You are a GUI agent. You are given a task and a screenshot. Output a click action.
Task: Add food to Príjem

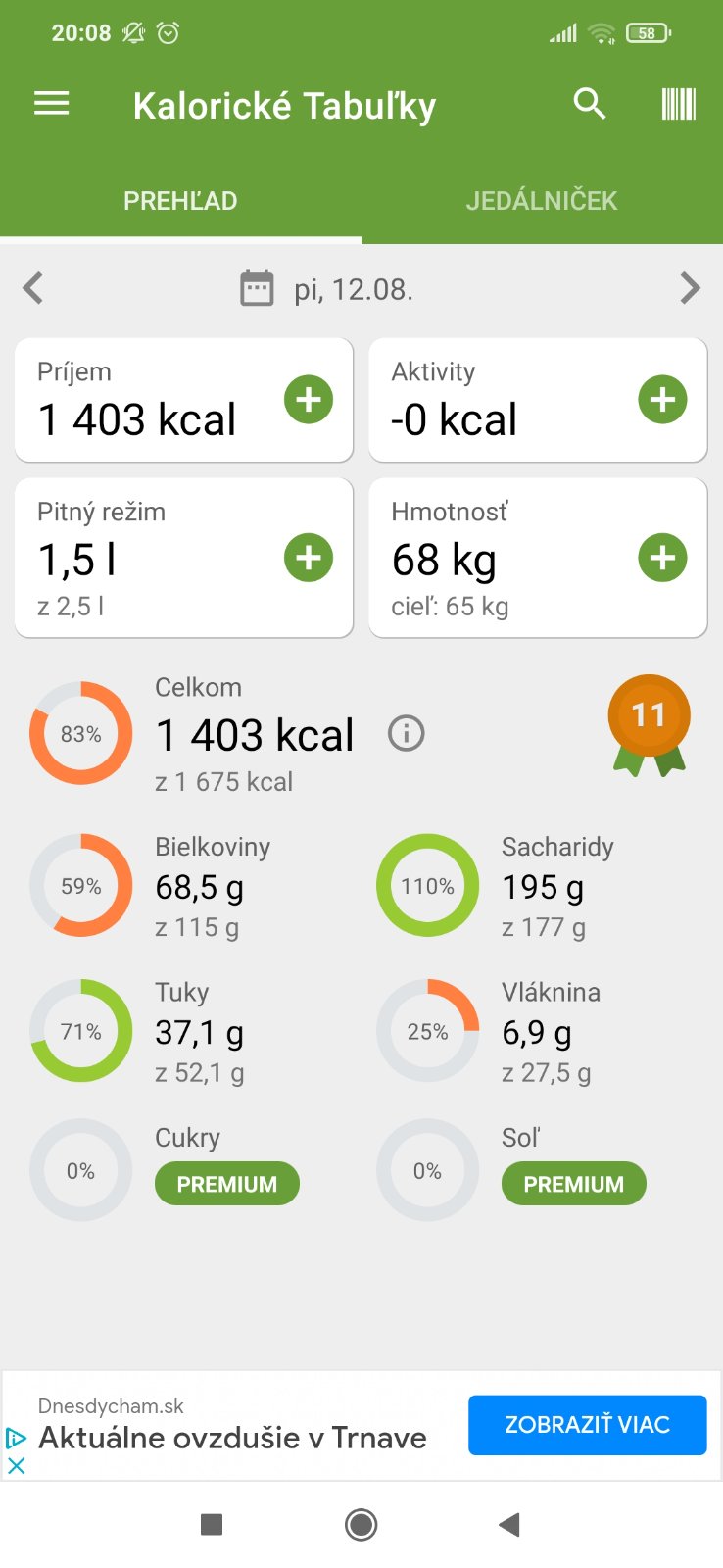(x=309, y=400)
